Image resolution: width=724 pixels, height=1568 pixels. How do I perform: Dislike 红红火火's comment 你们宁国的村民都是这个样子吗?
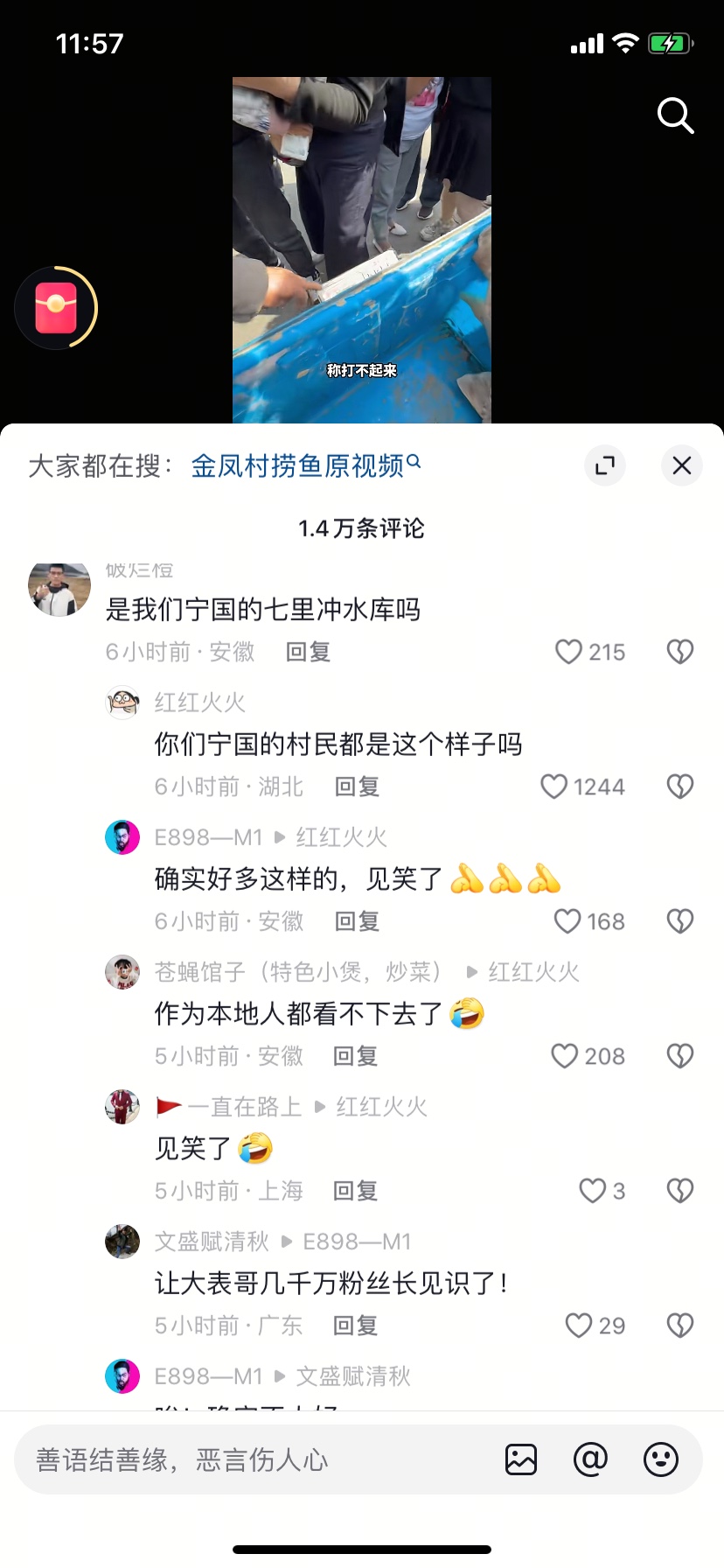(680, 787)
